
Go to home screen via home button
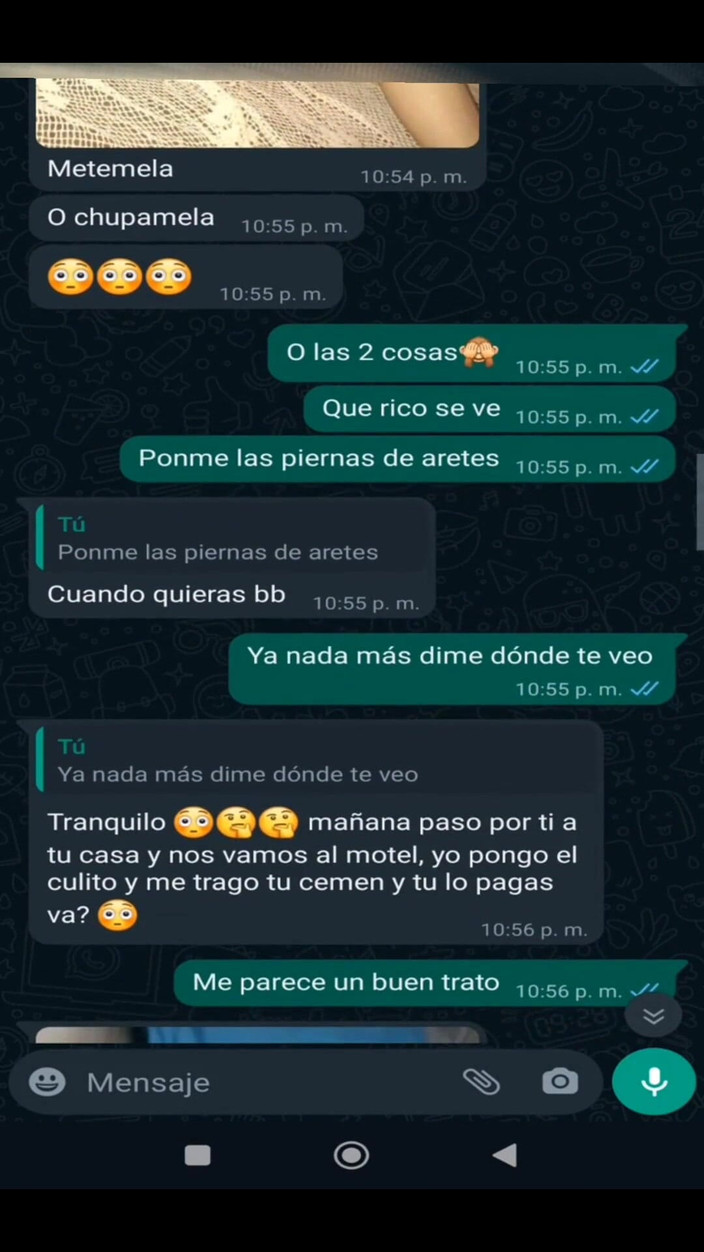click(x=351, y=1156)
